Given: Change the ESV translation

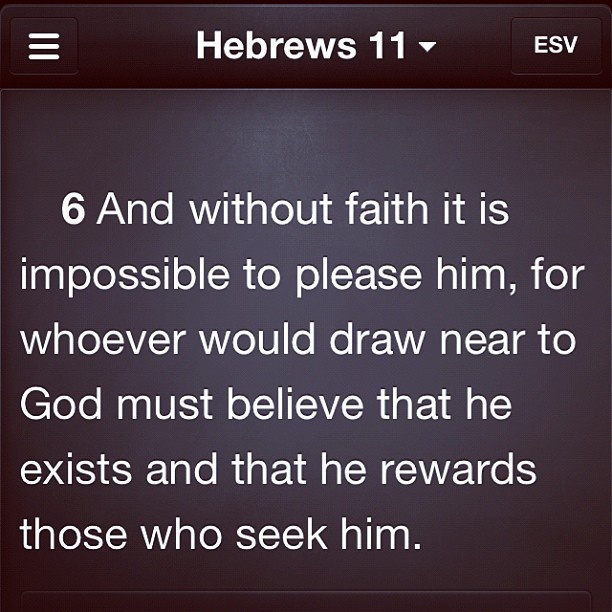Looking at the screenshot, I should 556,46.
